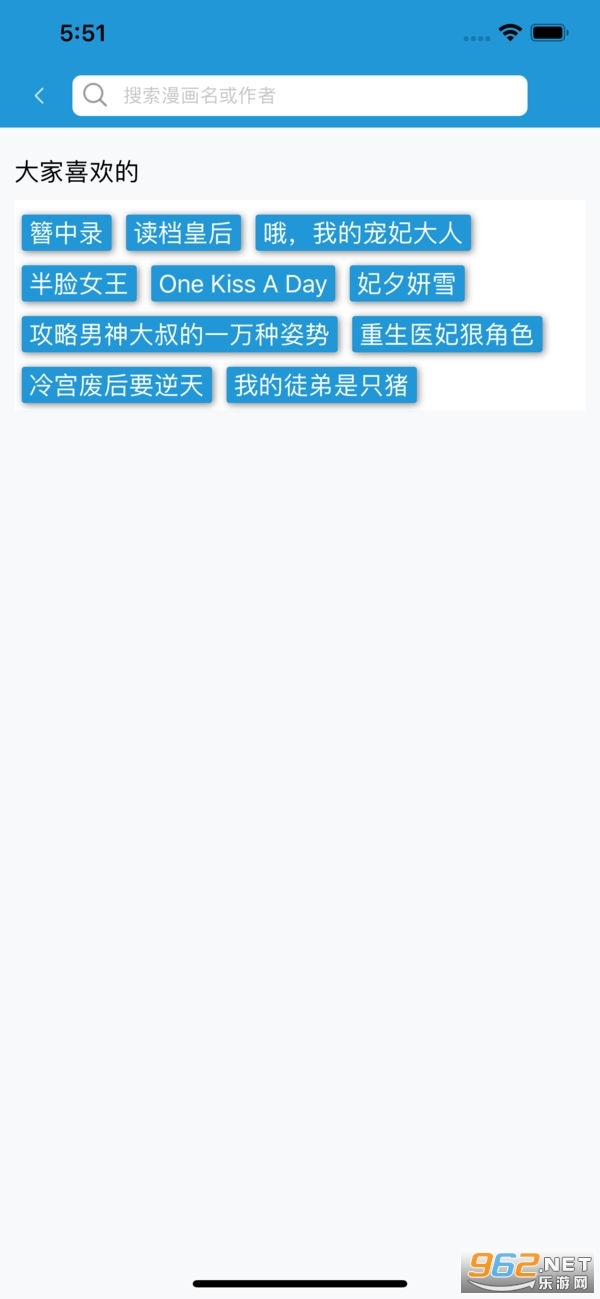Choose the 读档皇后 tag
Image resolution: width=600 pixels, height=1299 pixels.
[183, 233]
